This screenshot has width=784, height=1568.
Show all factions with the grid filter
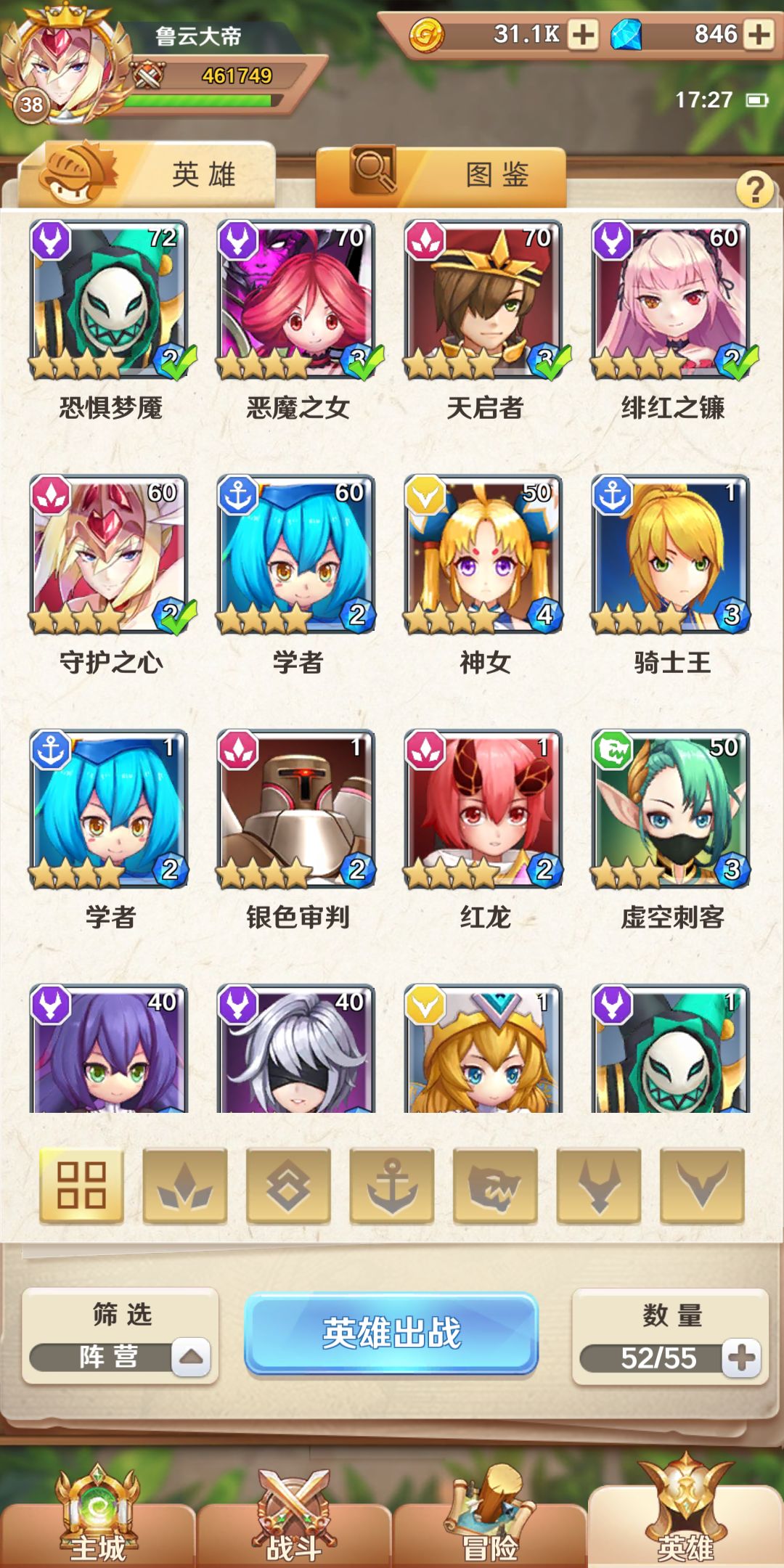click(81, 1185)
